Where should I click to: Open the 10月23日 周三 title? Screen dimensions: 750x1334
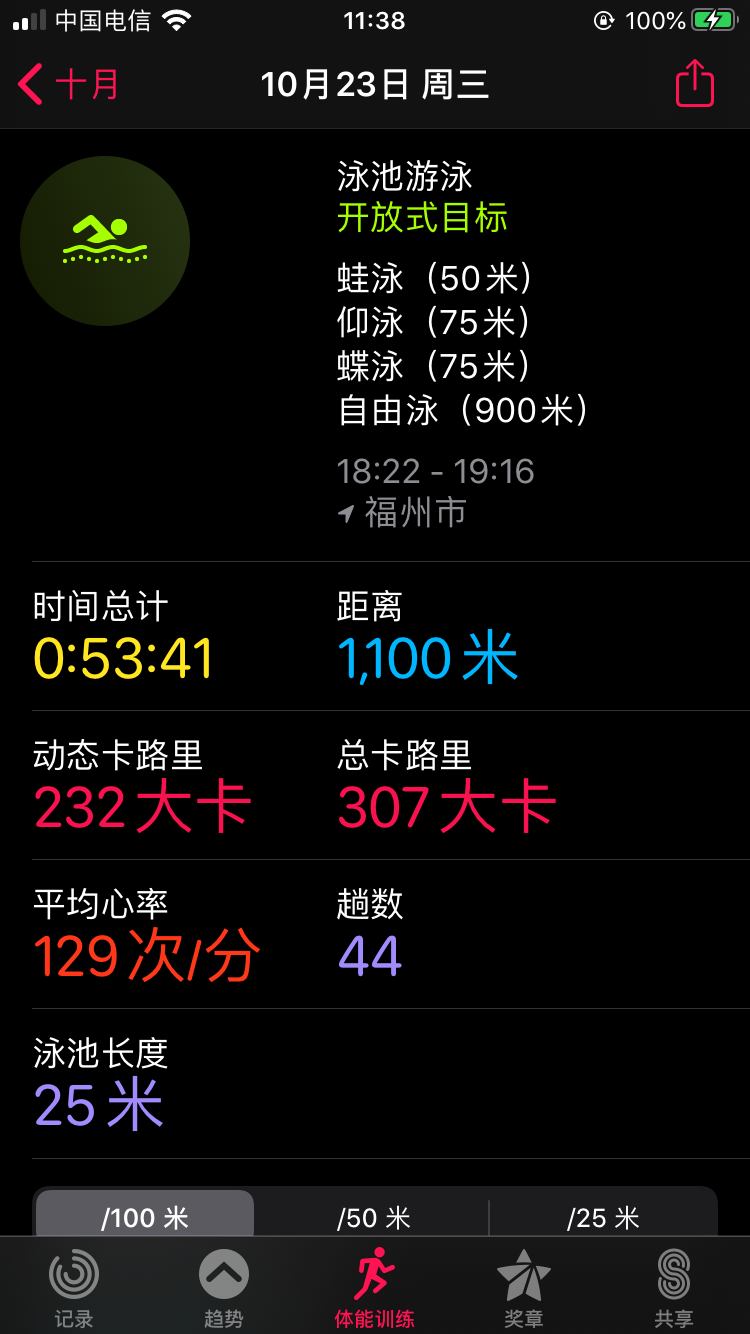pos(375,85)
